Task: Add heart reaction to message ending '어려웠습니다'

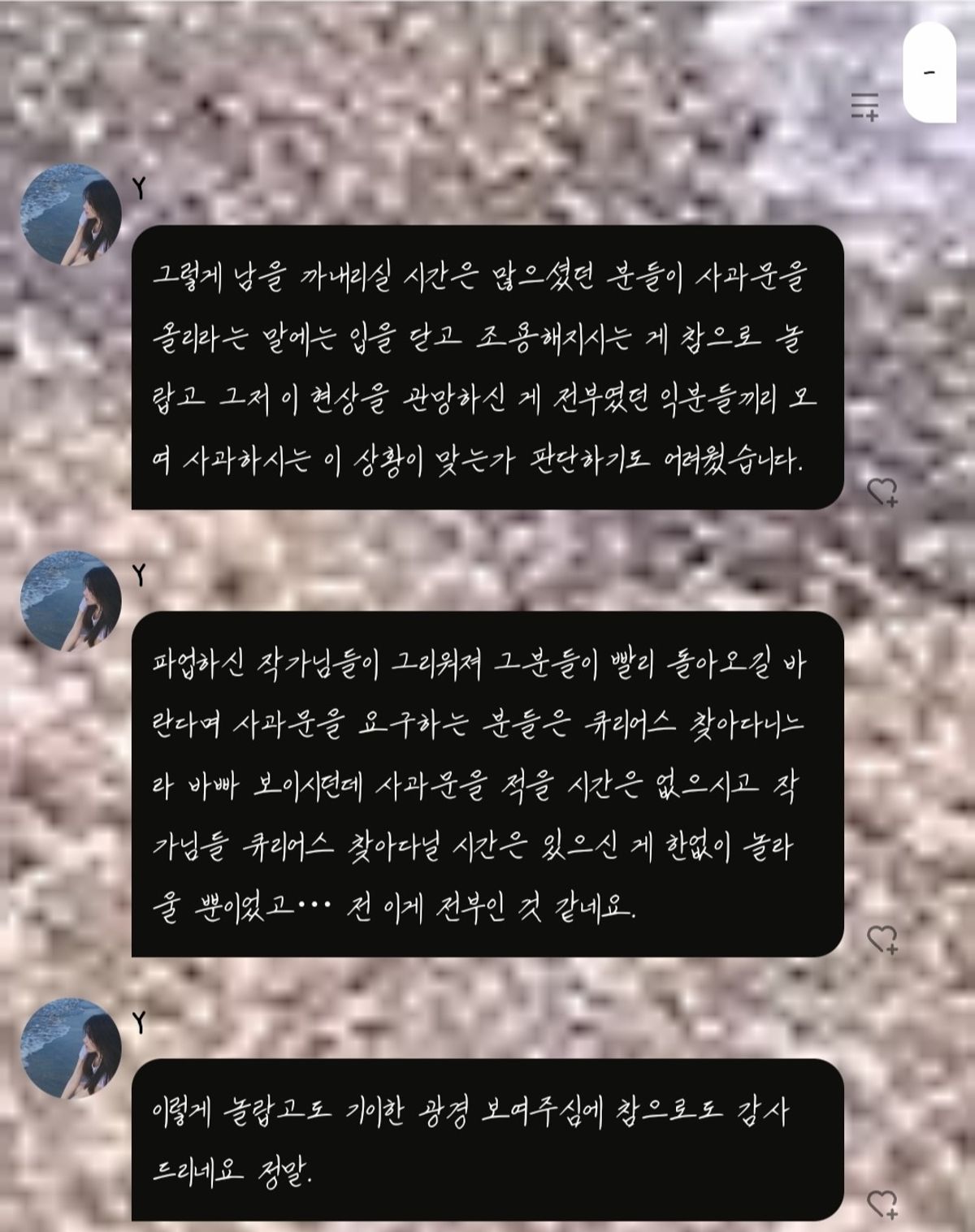Action: coord(882,492)
